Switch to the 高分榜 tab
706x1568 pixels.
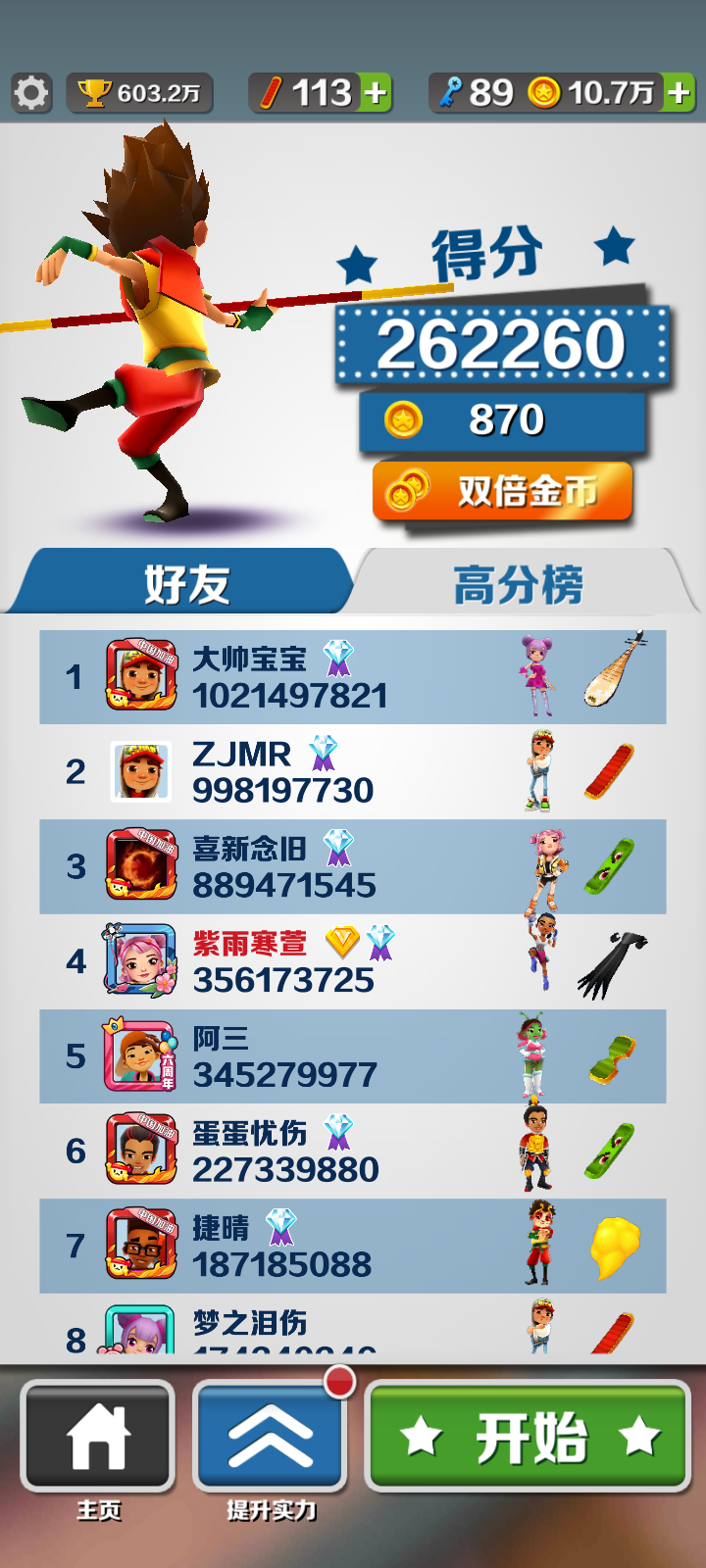pyautogui.click(x=519, y=584)
